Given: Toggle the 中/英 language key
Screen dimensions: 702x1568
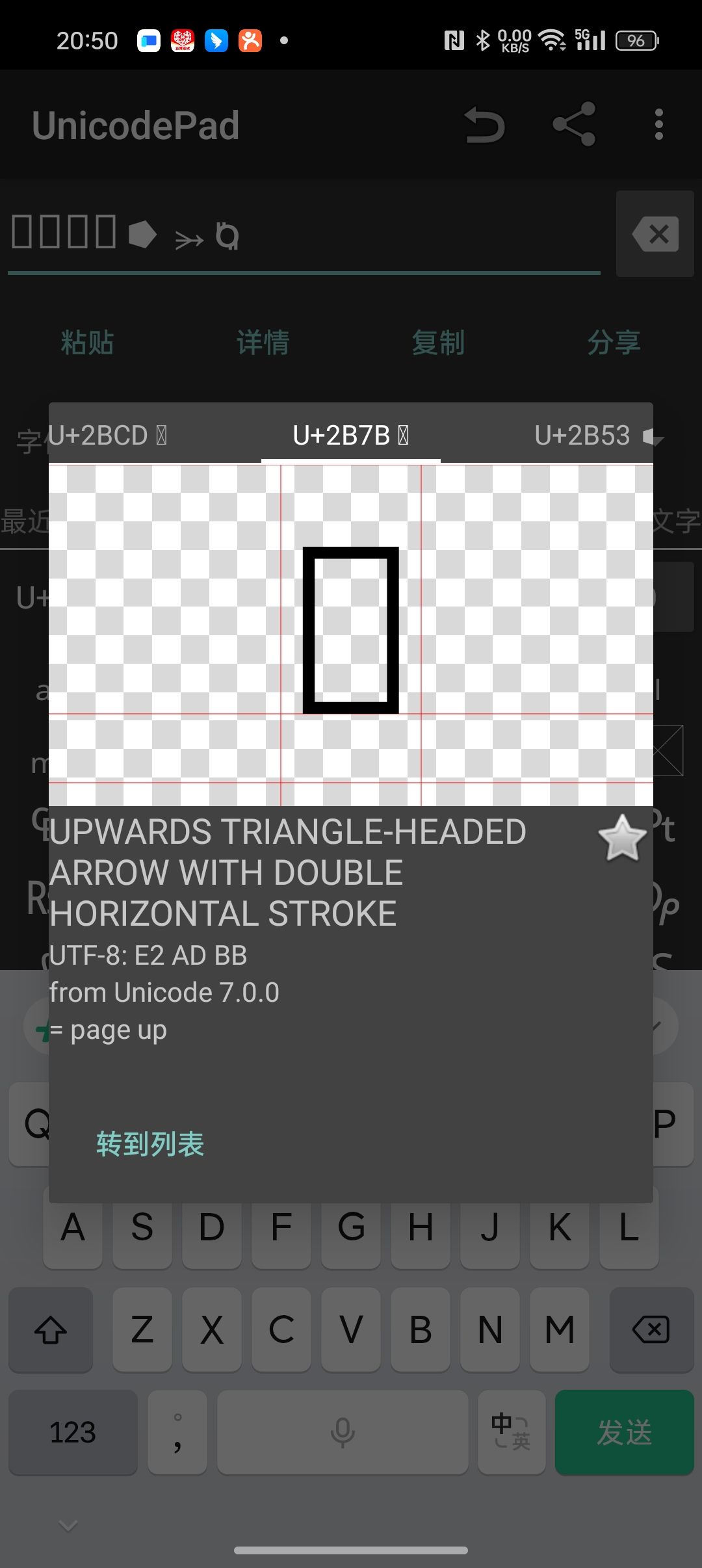Looking at the screenshot, I should pyautogui.click(x=511, y=1433).
